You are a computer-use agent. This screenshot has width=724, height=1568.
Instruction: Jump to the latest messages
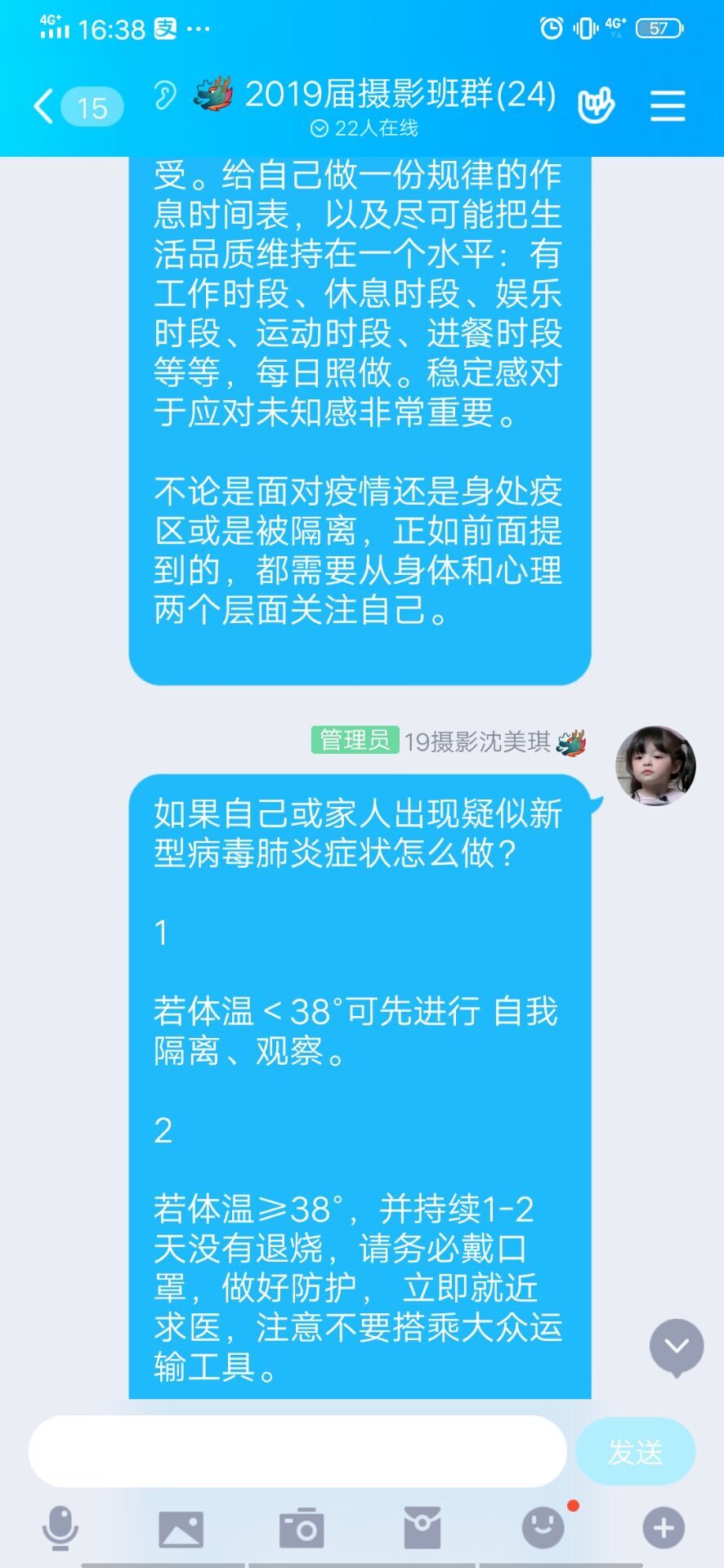(x=676, y=1347)
